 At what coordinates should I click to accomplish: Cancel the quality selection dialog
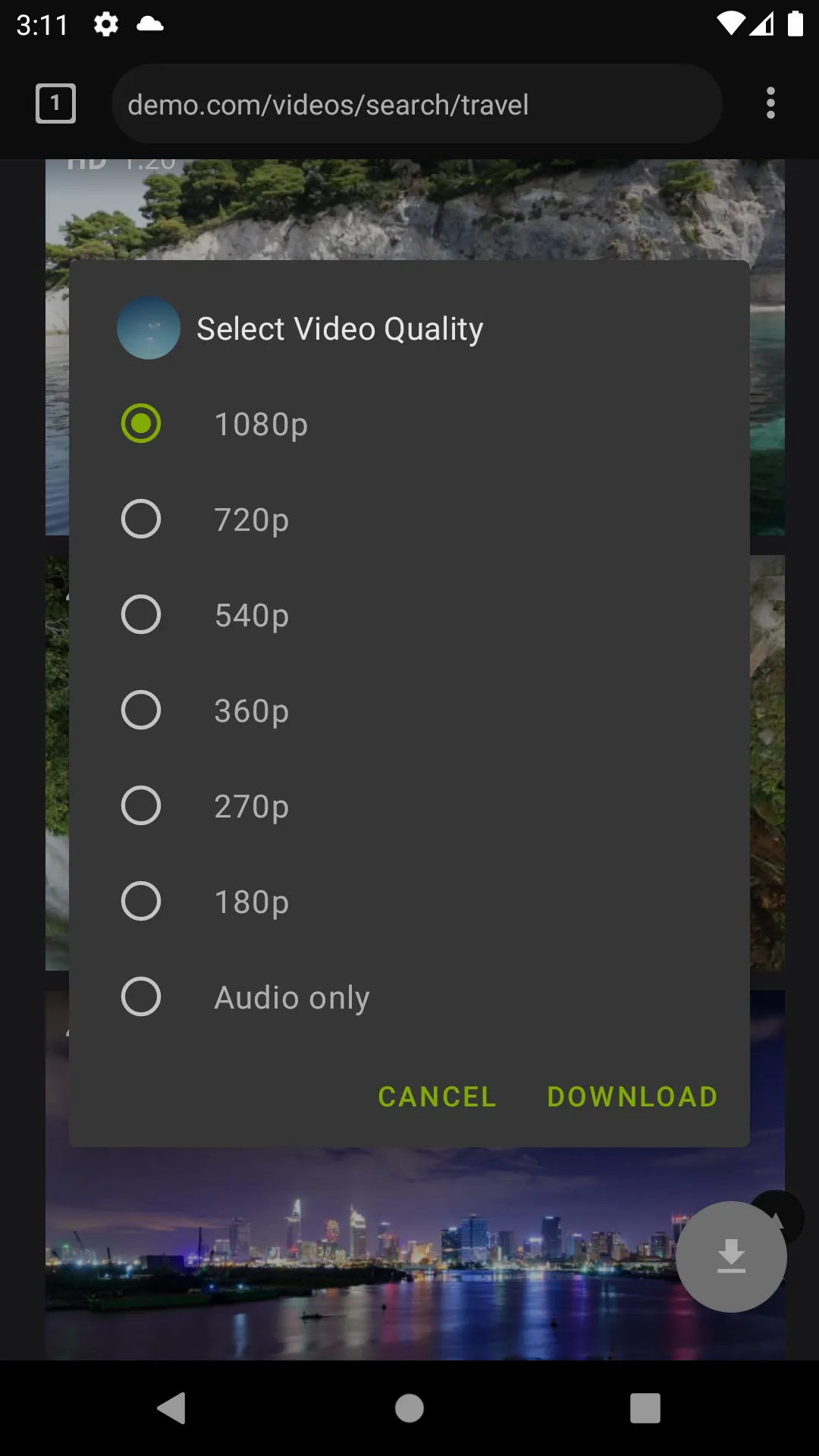437,1097
